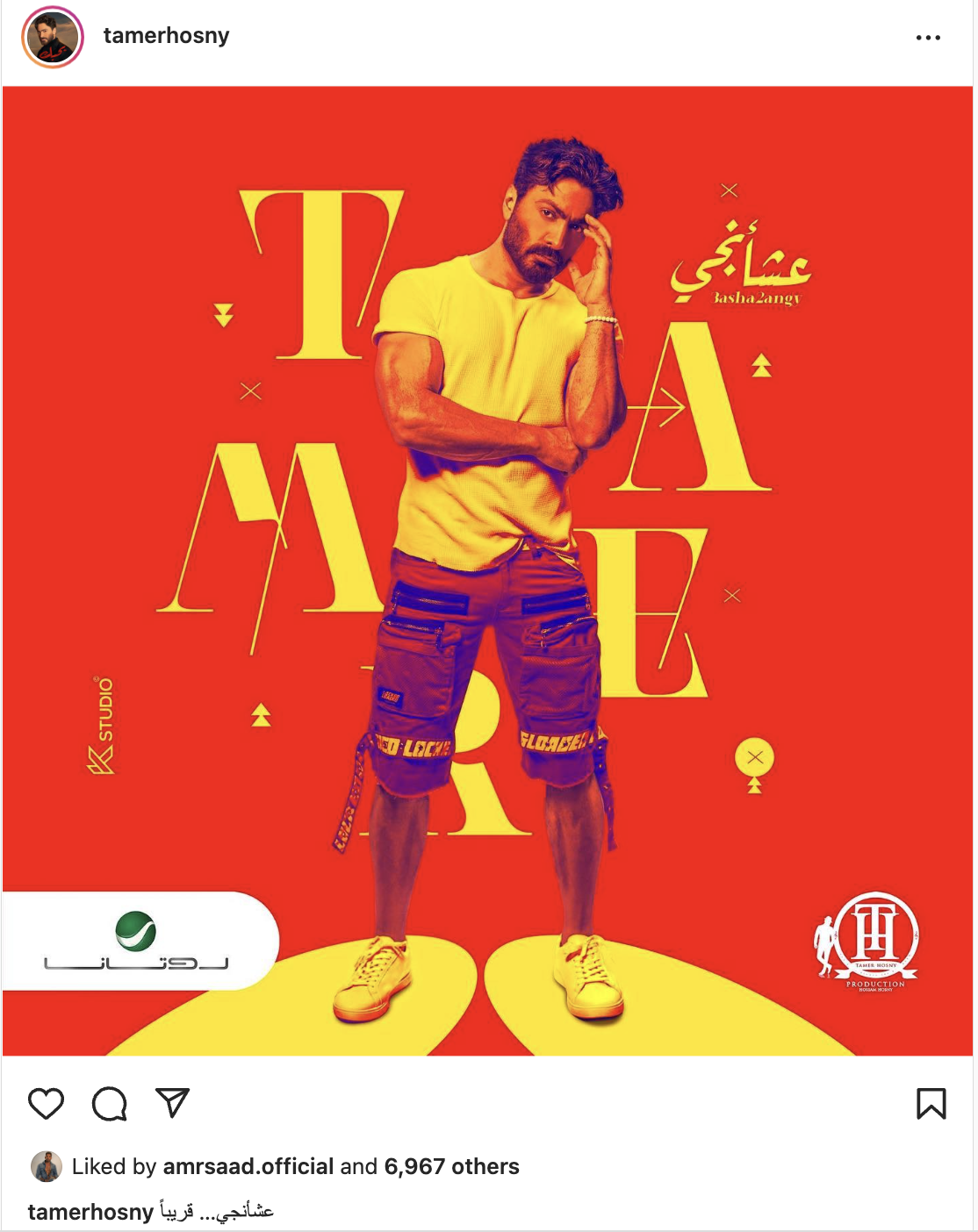The image size is (978, 1232).
Task: Open tamerhosny username in the caption
Action: pyautogui.click(x=90, y=1212)
